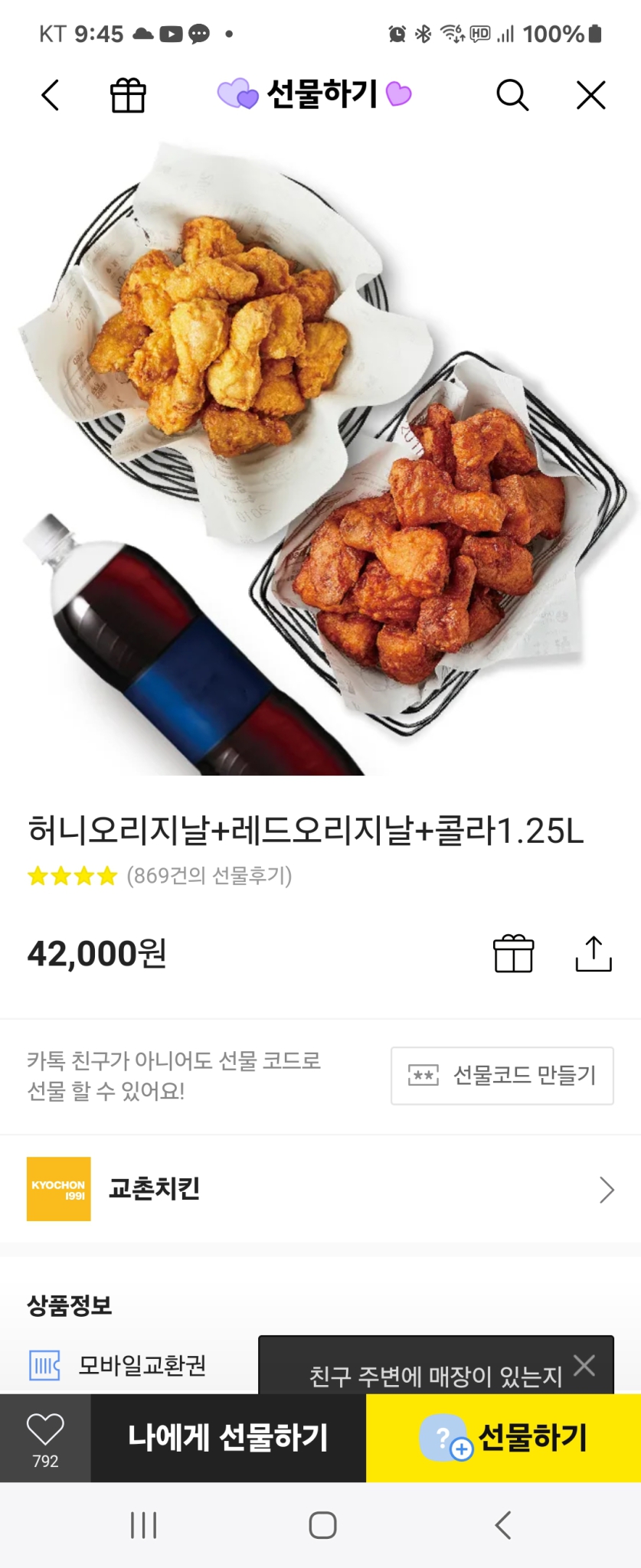Save item to wishlist via gift icon beside price
This screenshot has width=641, height=1568.
pyautogui.click(x=514, y=953)
